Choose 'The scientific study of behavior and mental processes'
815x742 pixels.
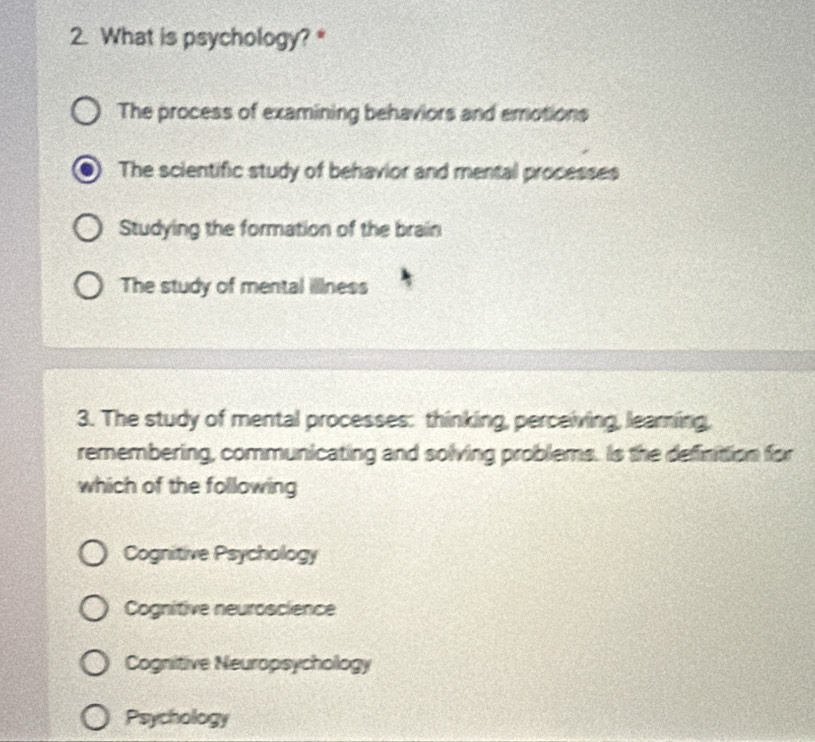coord(90,169)
